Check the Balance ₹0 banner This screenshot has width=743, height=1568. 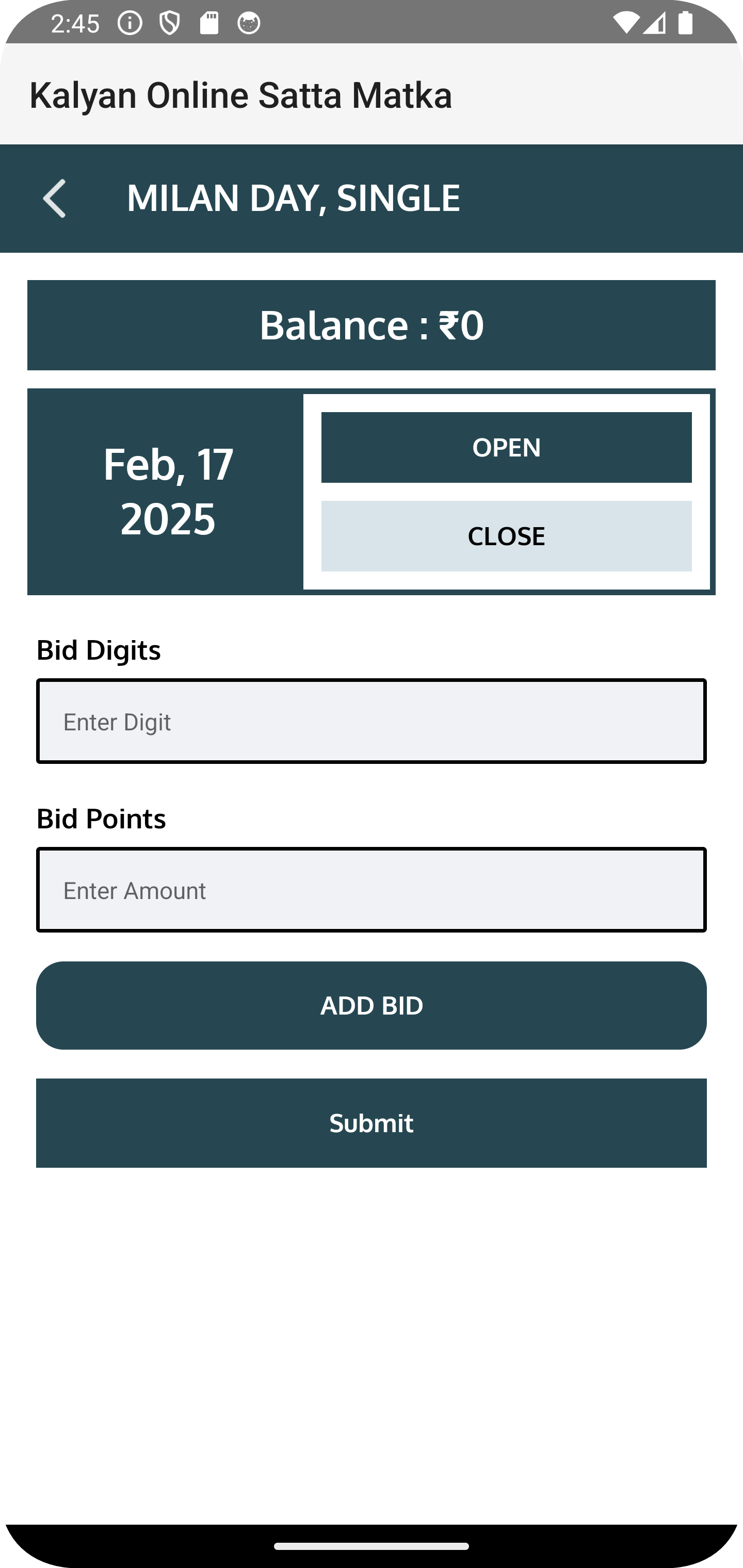pyautogui.click(x=372, y=325)
